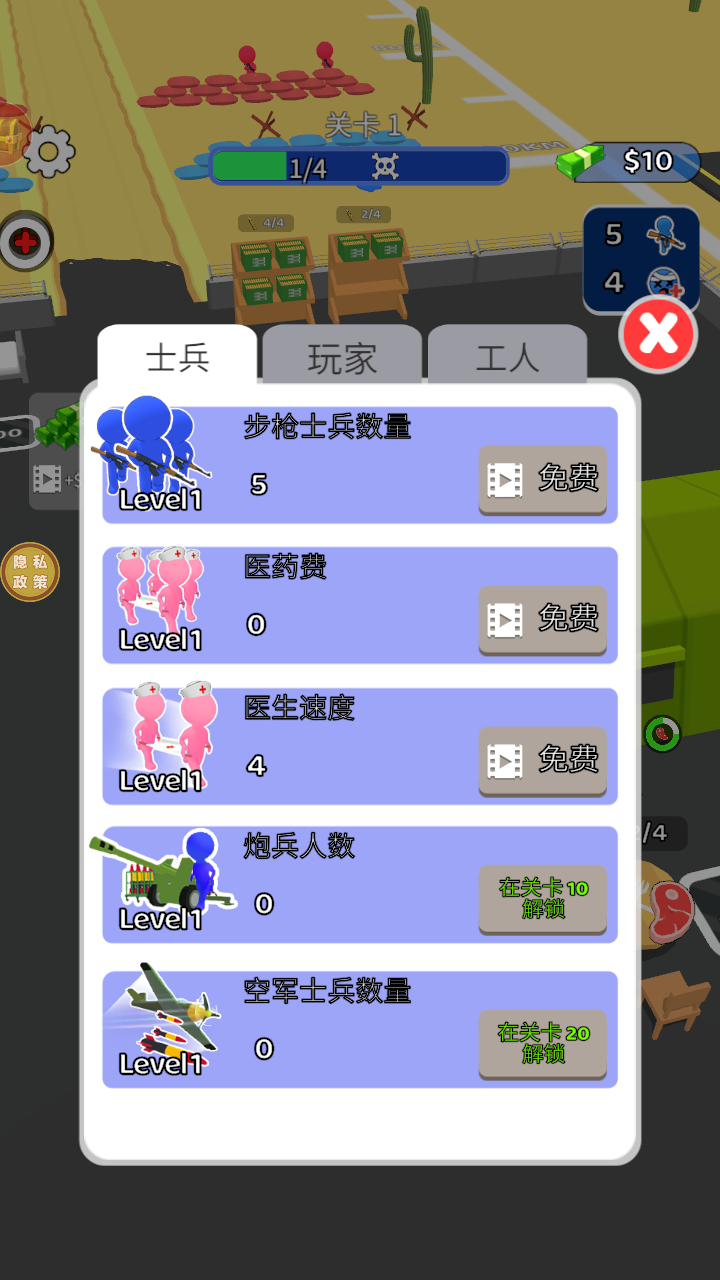The width and height of the screenshot is (720, 1280).
Task: Select the 士兵 tab
Action: (x=178, y=358)
